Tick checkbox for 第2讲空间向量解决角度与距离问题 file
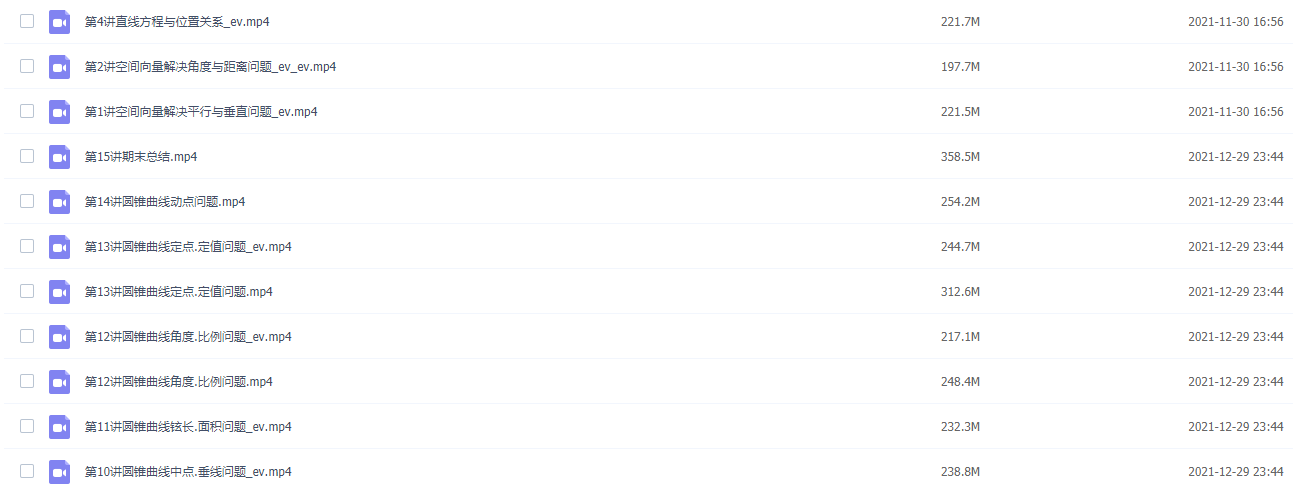The image size is (1293, 484). [27, 66]
